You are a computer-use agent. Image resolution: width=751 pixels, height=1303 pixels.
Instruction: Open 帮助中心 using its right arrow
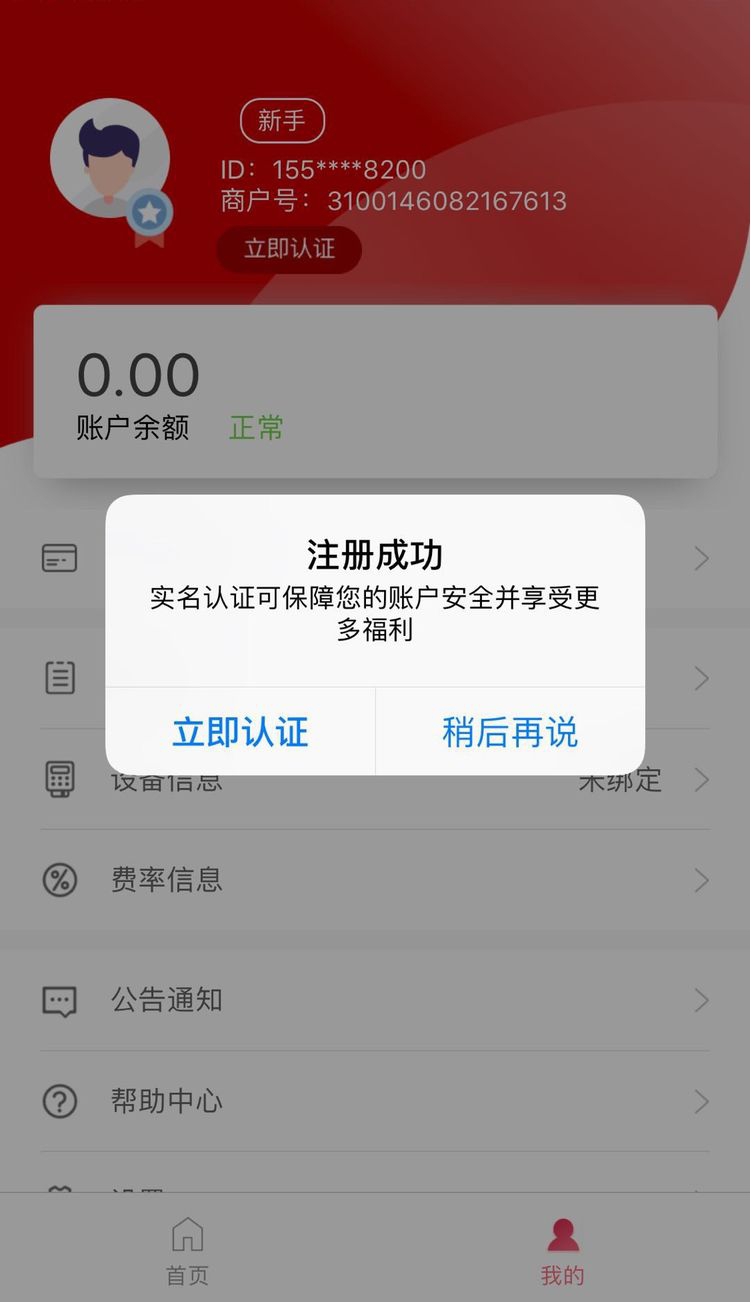(700, 1101)
